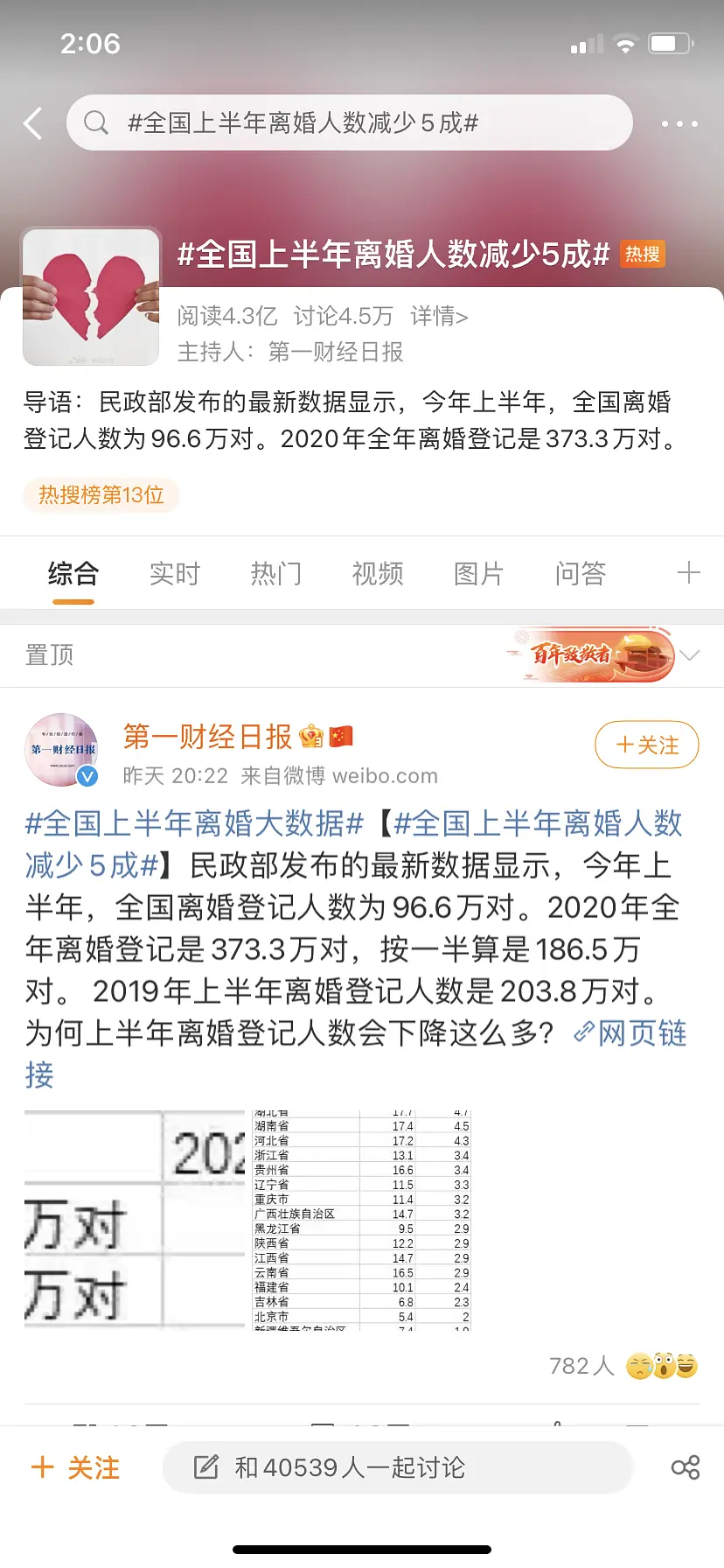Screen dimensions: 724x1568
Task: Share this topic from the bottom bar
Action: click(x=686, y=1467)
